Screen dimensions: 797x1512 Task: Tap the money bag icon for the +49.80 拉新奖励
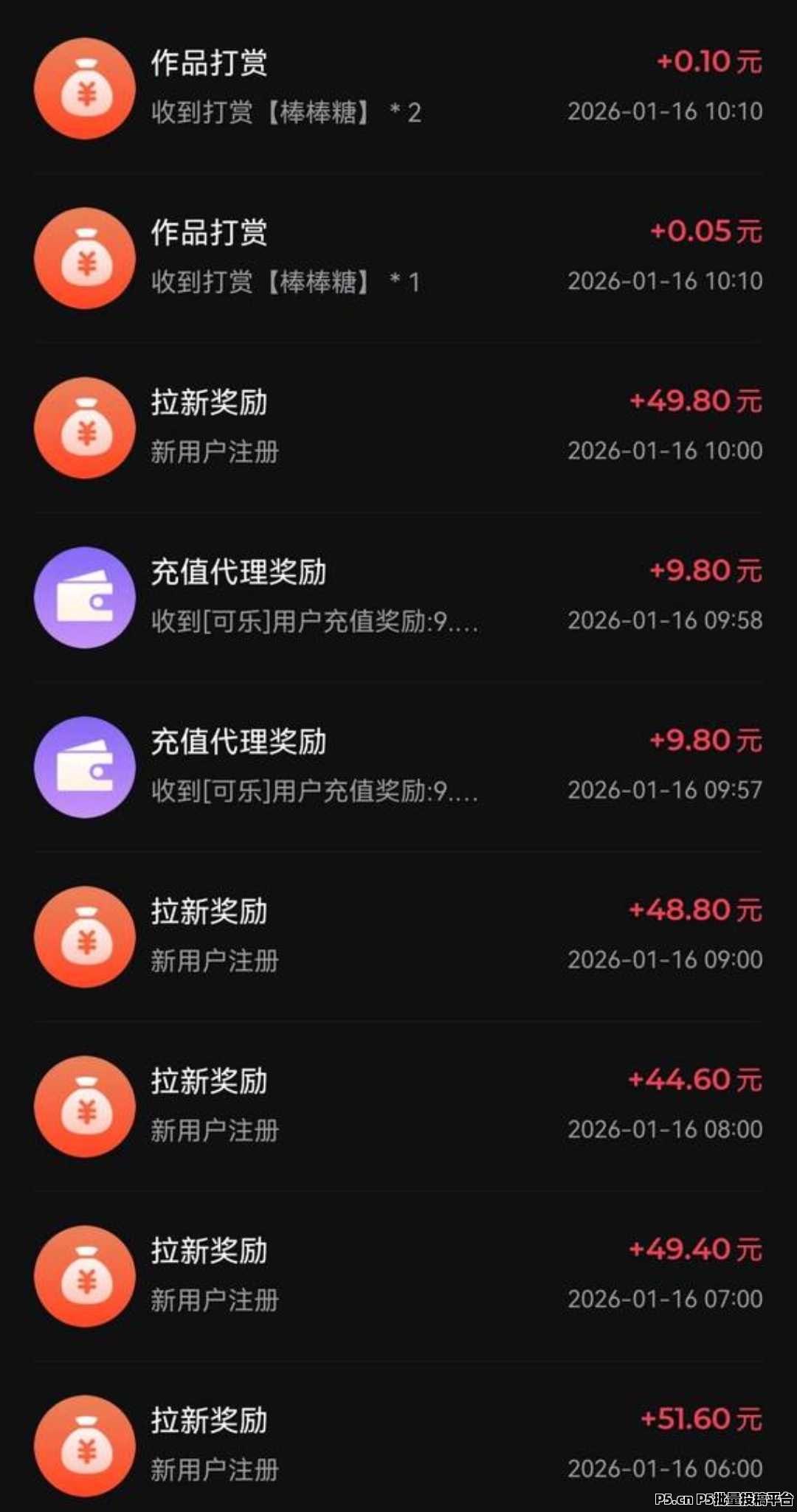coord(85,428)
